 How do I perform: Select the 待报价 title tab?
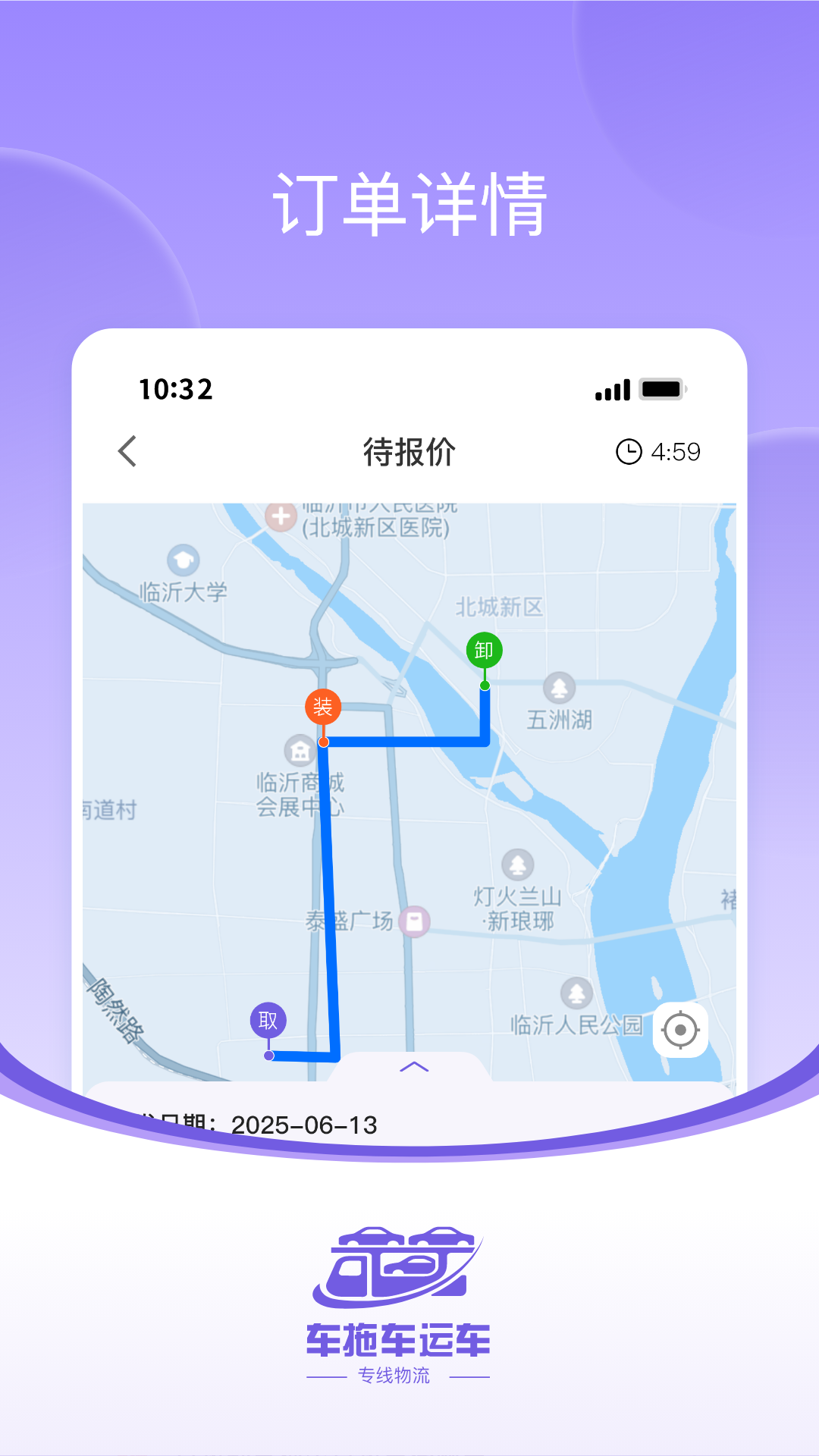click(x=409, y=450)
